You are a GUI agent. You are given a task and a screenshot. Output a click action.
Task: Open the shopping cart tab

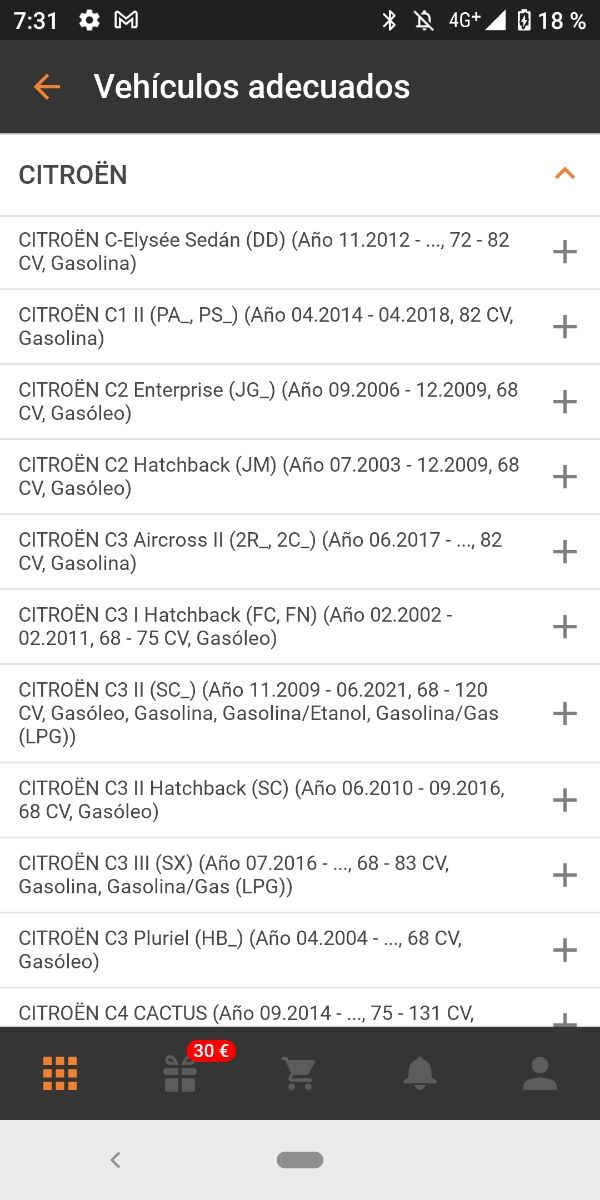tap(299, 1073)
